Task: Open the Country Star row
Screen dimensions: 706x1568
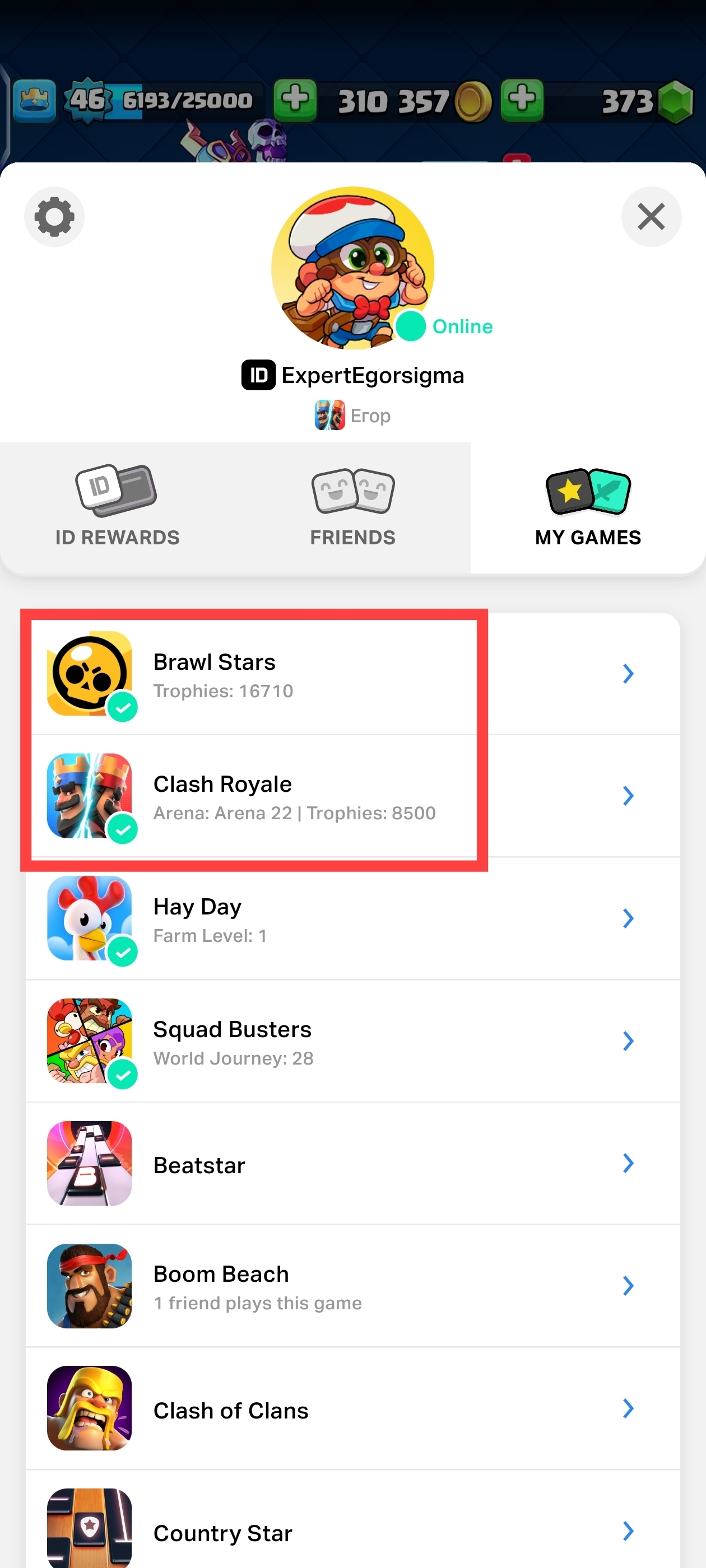Action: (x=352, y=1530)
